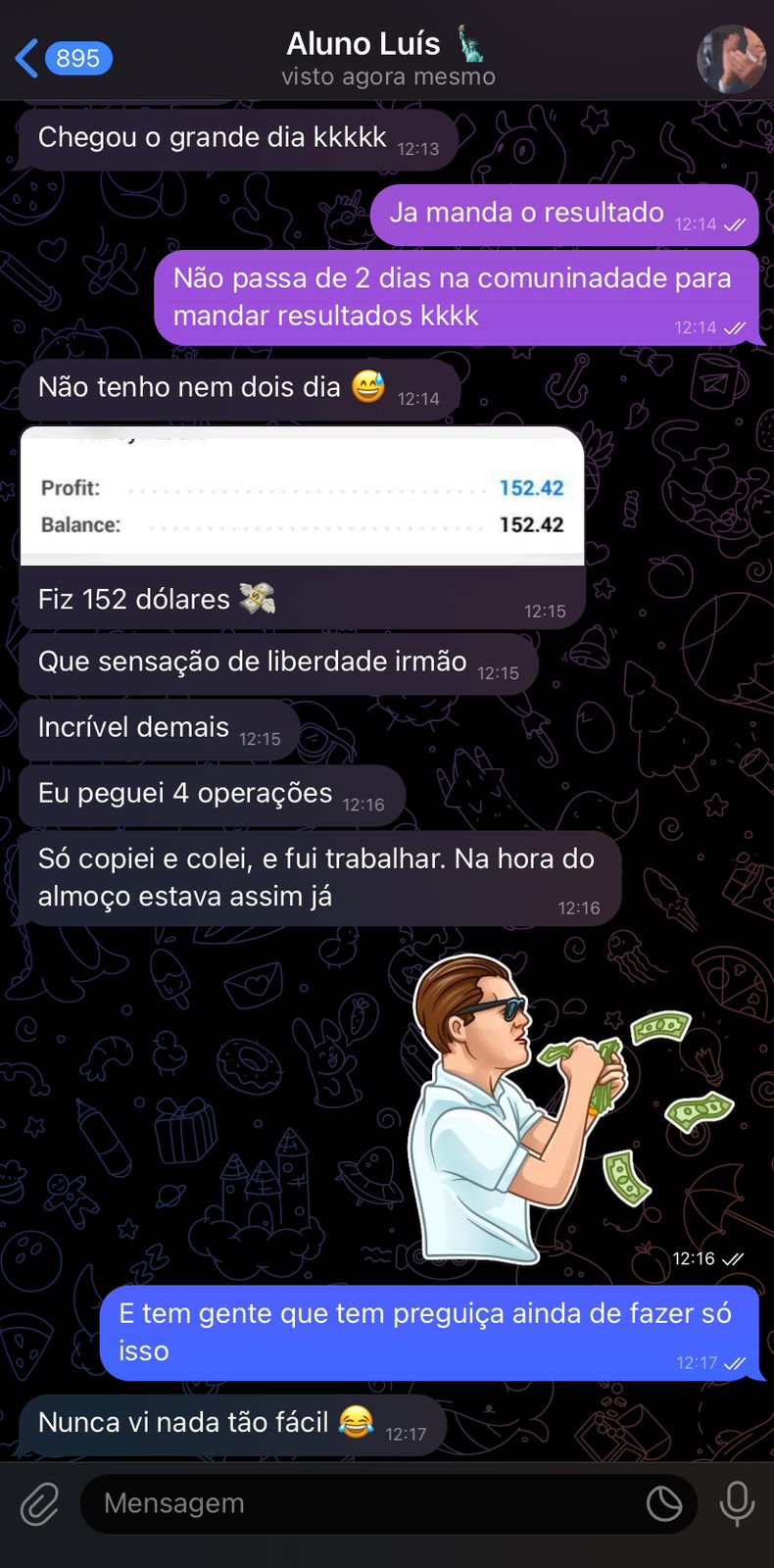The width and height of the screenshot is (774, 1568).
Task: Open the chat header titled Aluno Luís
Action: point(363,42)
